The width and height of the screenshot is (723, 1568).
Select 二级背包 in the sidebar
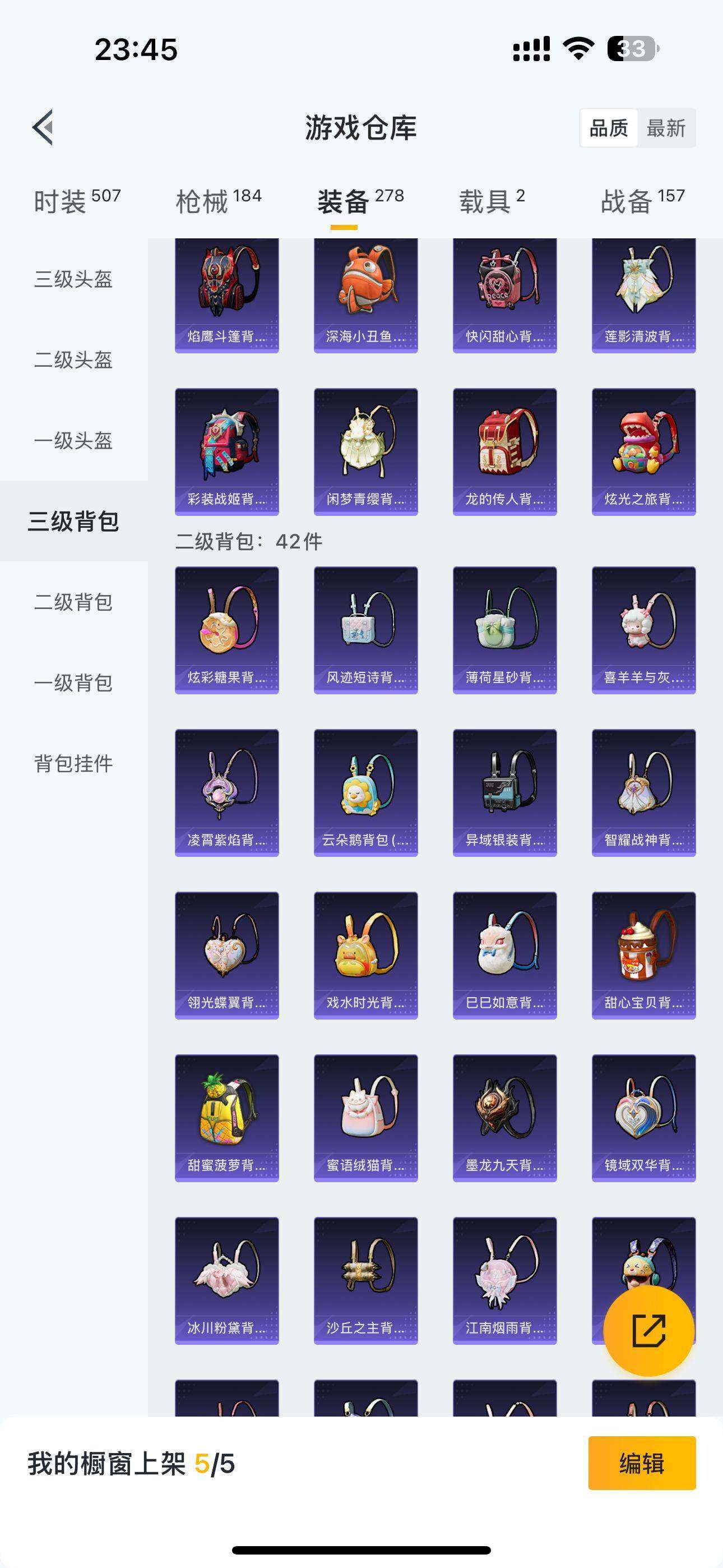[x=73, y=602]
